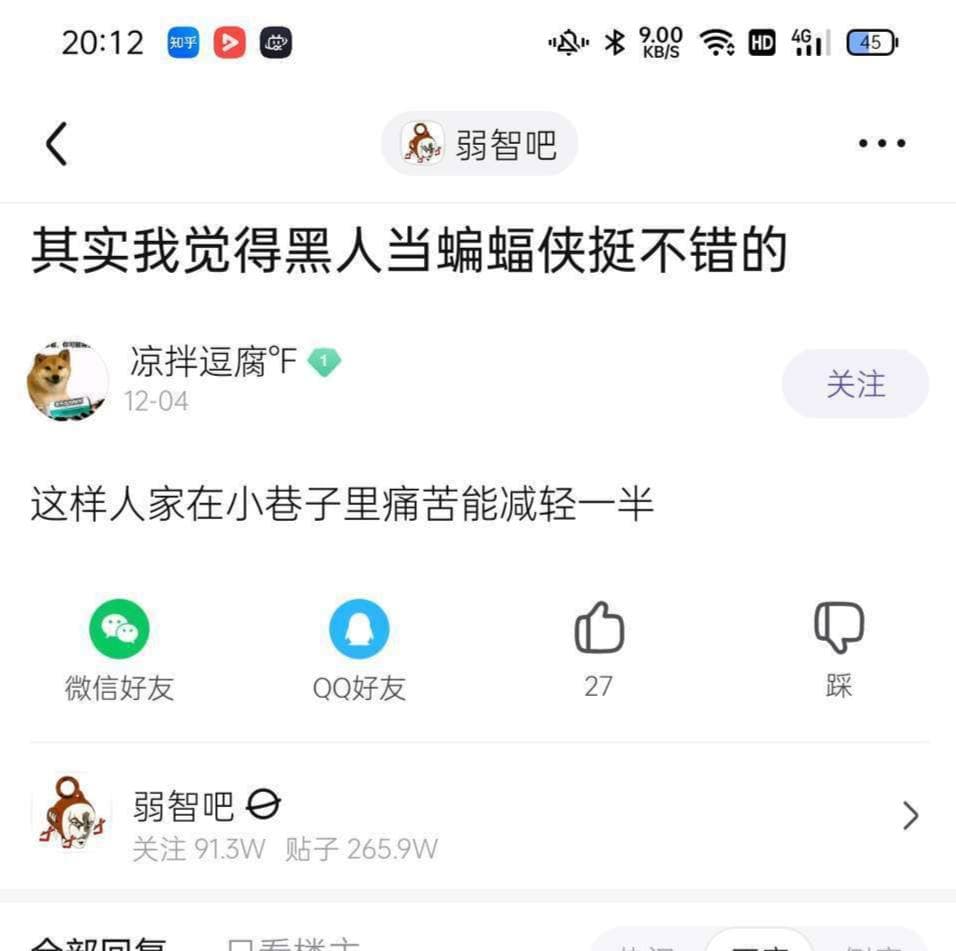
Task: Dislike the post with 踩
Action: [838, 631]
